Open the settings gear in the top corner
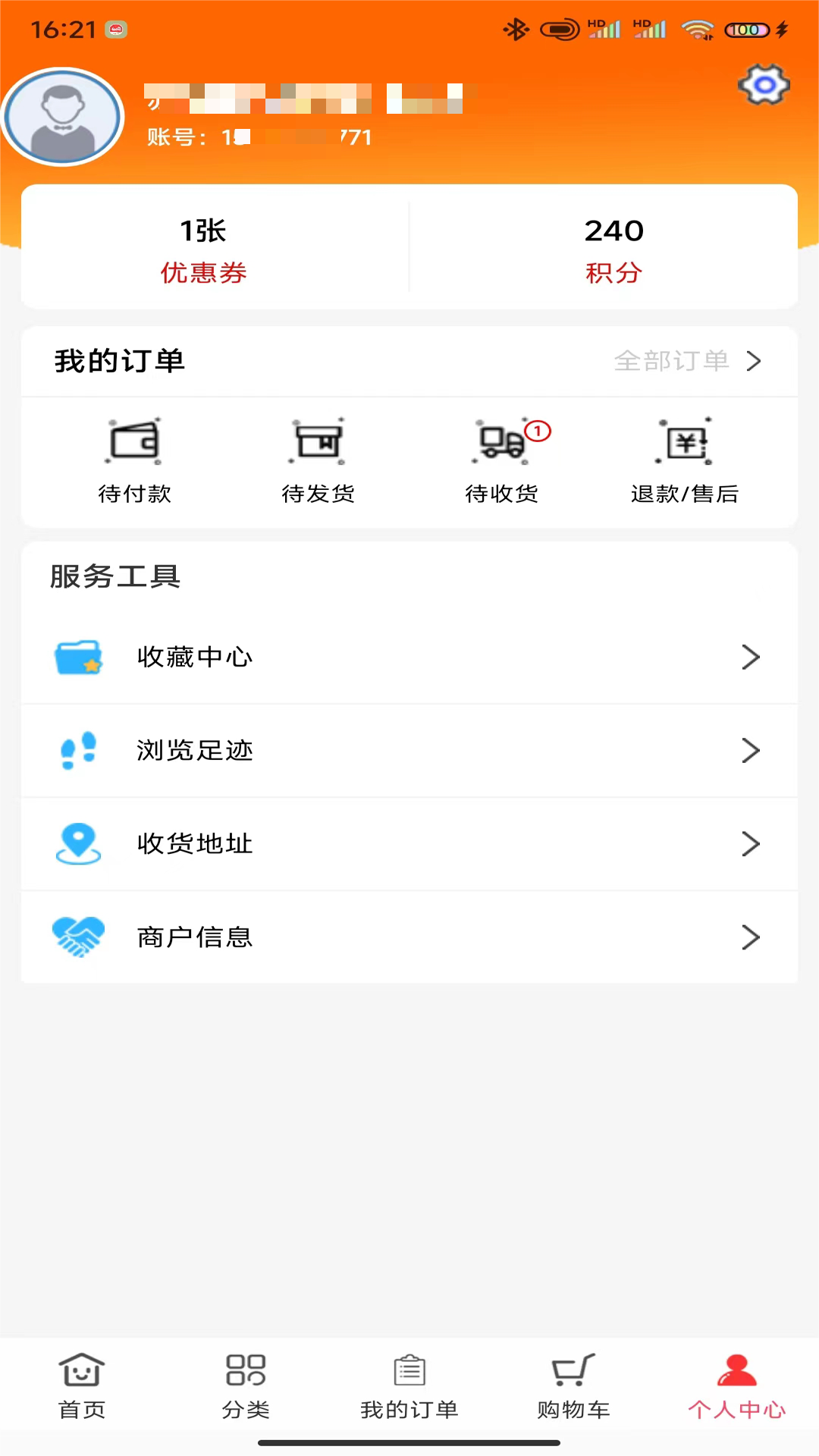The image size is (819, 1456). point(764,85)
